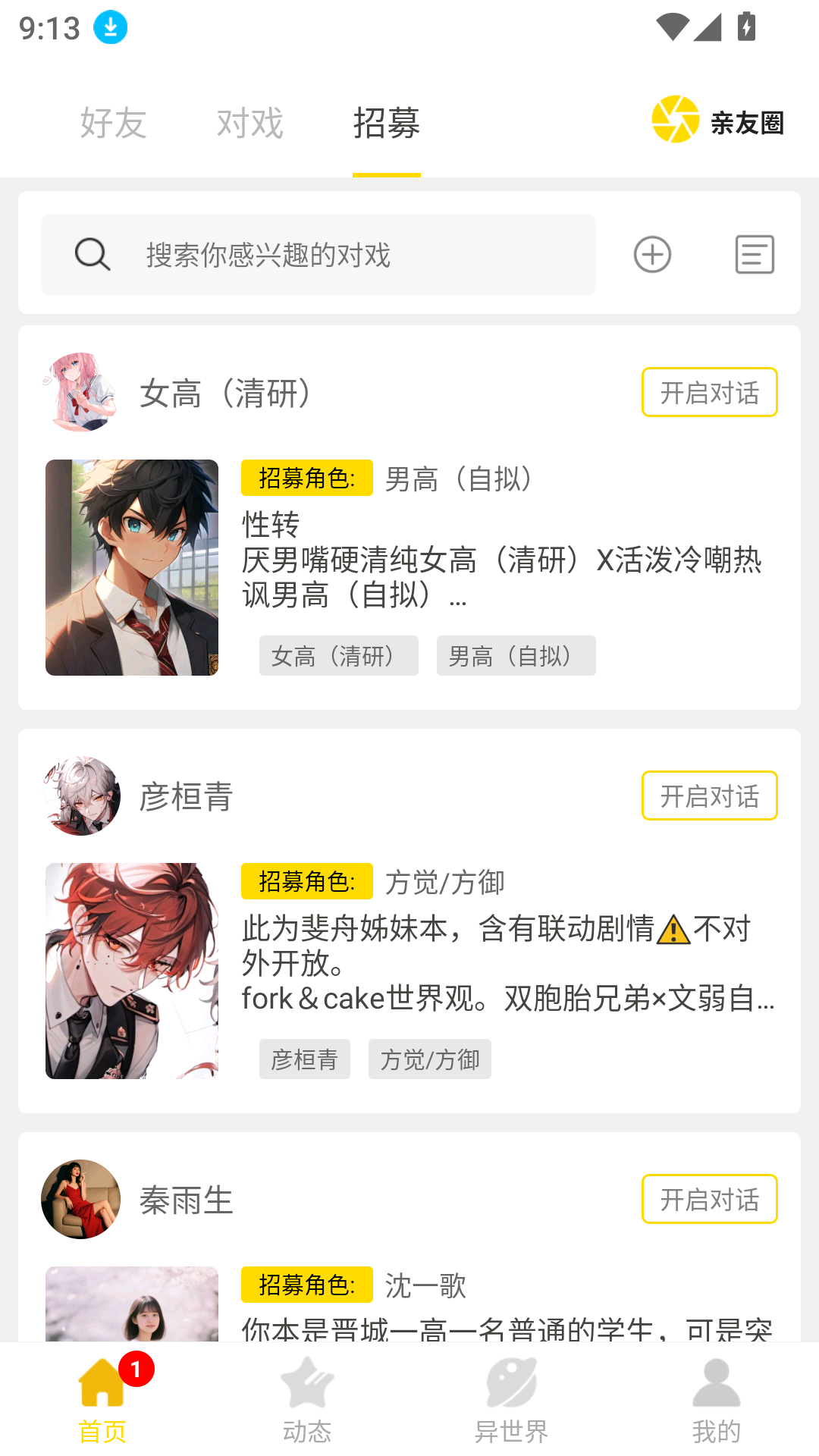
Task: Select the 男高（自拟）tag chip
Action: tap(516, 656)
